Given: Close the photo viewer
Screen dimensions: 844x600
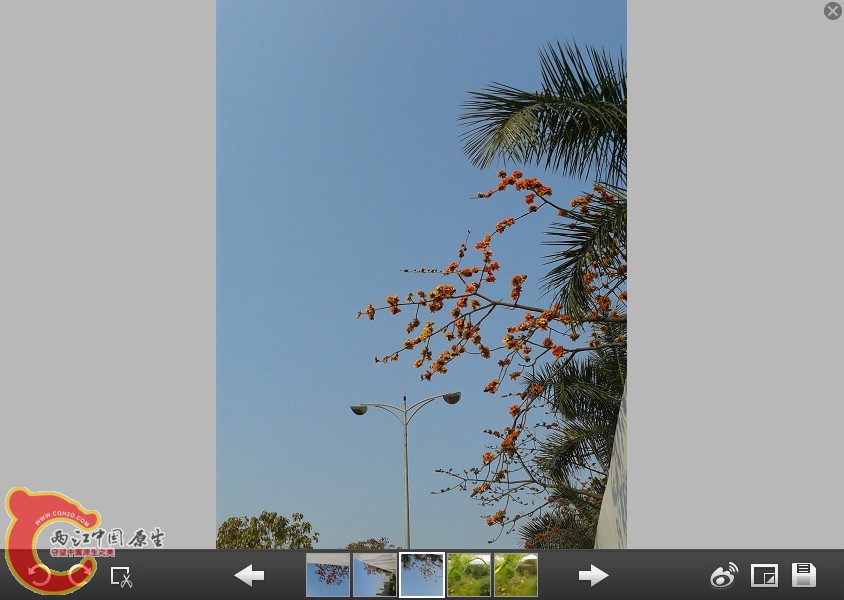Looking at the screenshot, I should [x=832, y=11].
